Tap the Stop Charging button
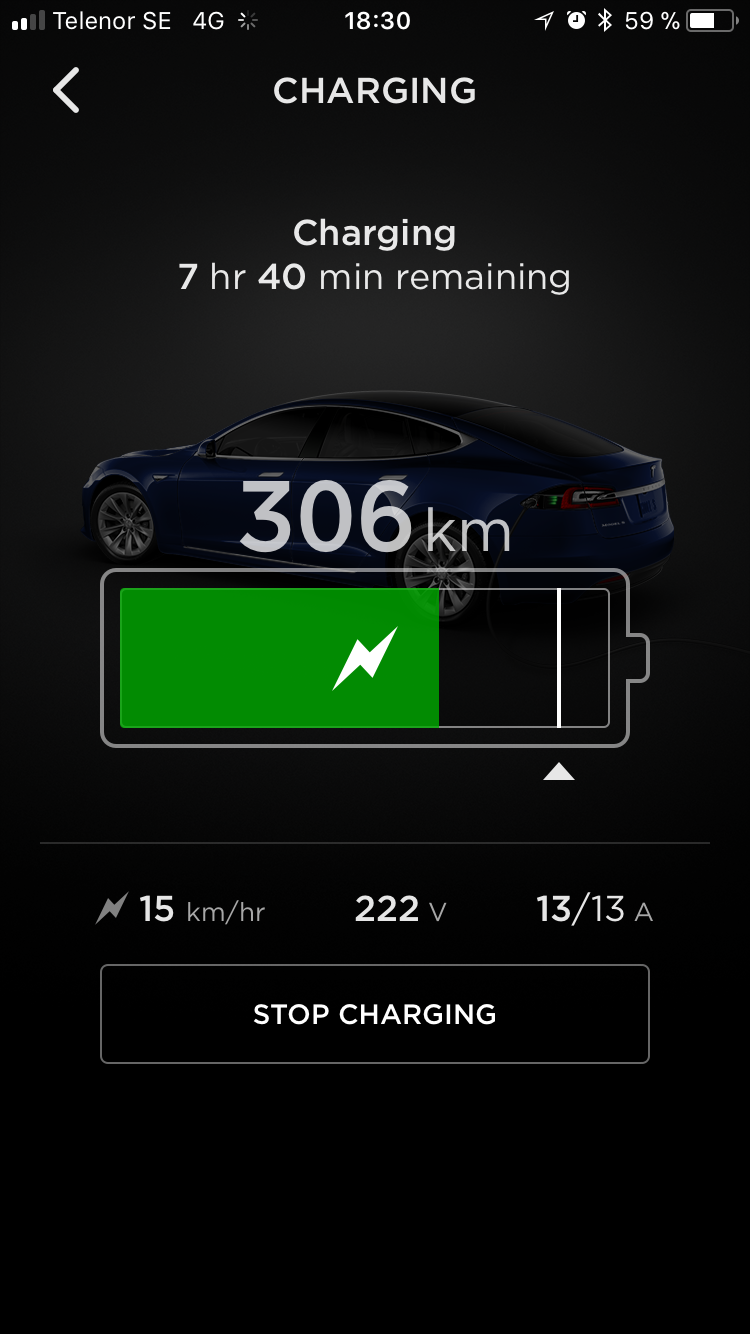Image resolution: width=750 pixels, height=1334 pixels. (x=375, y=1014)
